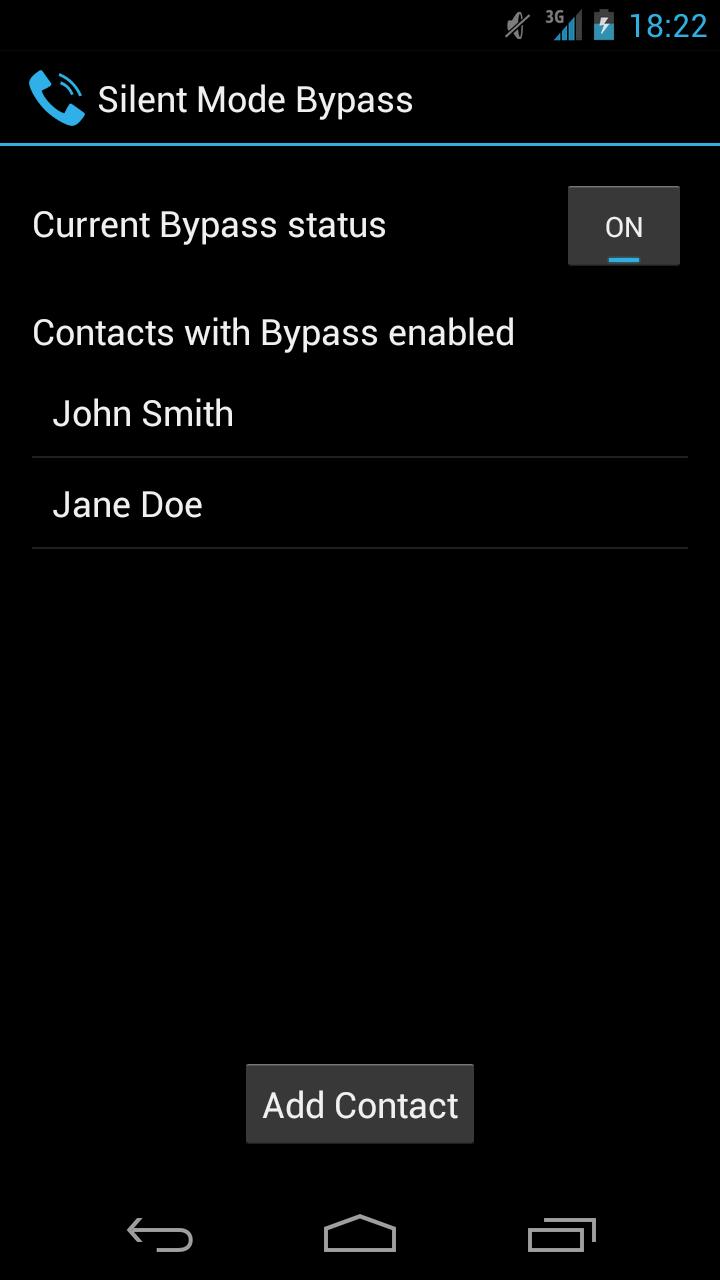Tap the Add Contact button
This screenshot has width=720, height=1280.
(360, 1103)
